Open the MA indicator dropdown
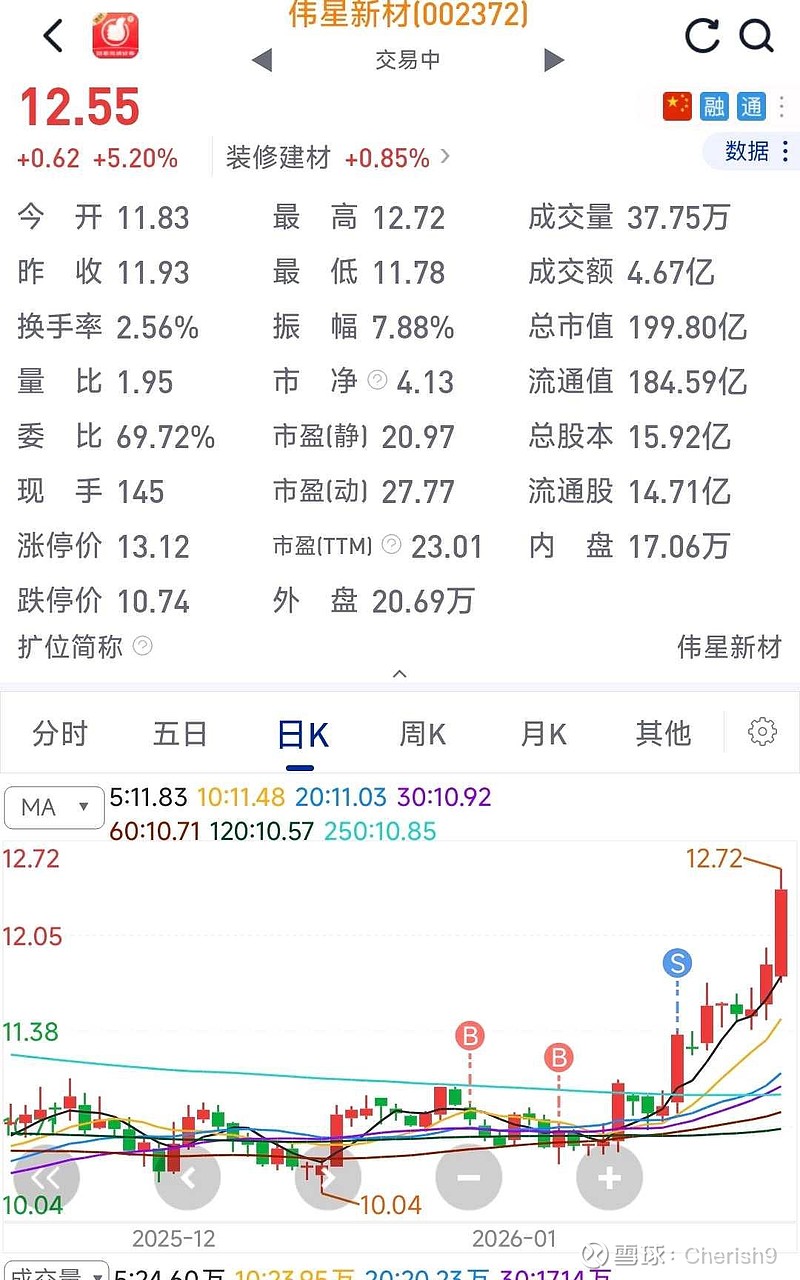Screen dimensions: 800x1280 tap(54, 807)
